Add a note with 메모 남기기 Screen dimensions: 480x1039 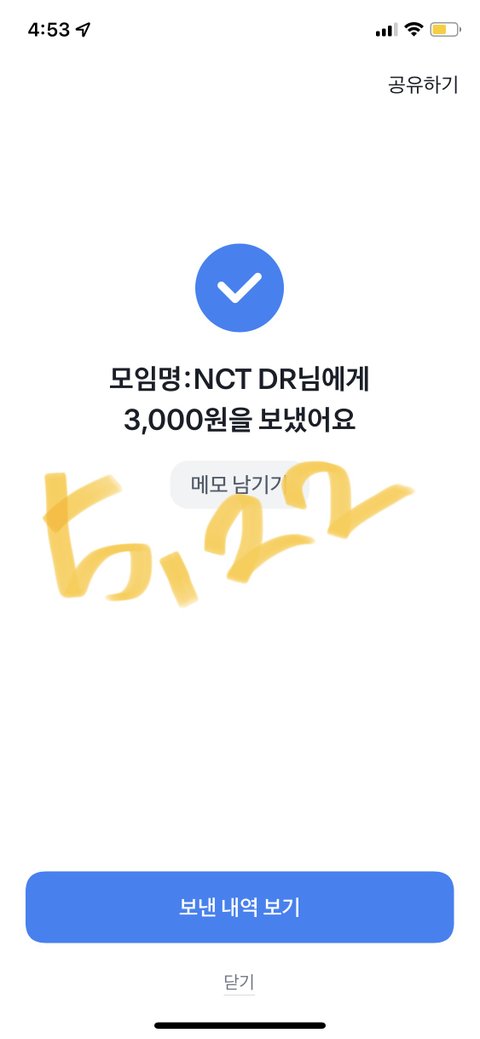pos(239,485)
